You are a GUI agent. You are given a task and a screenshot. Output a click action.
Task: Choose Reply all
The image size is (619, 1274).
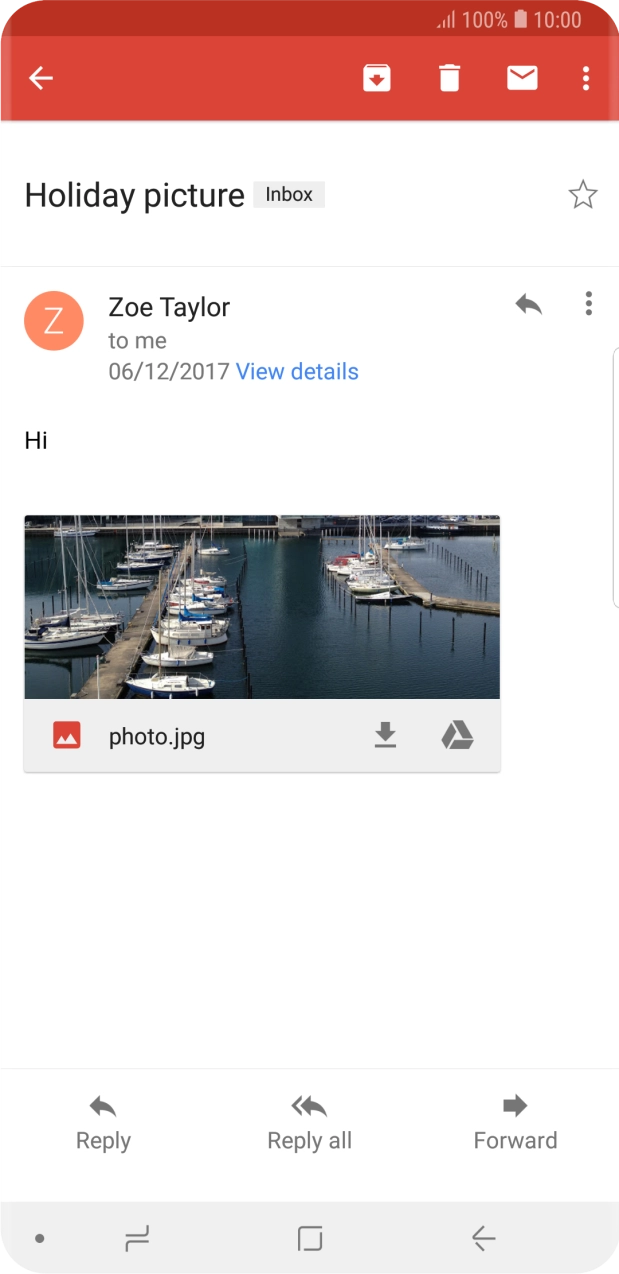309,1123
